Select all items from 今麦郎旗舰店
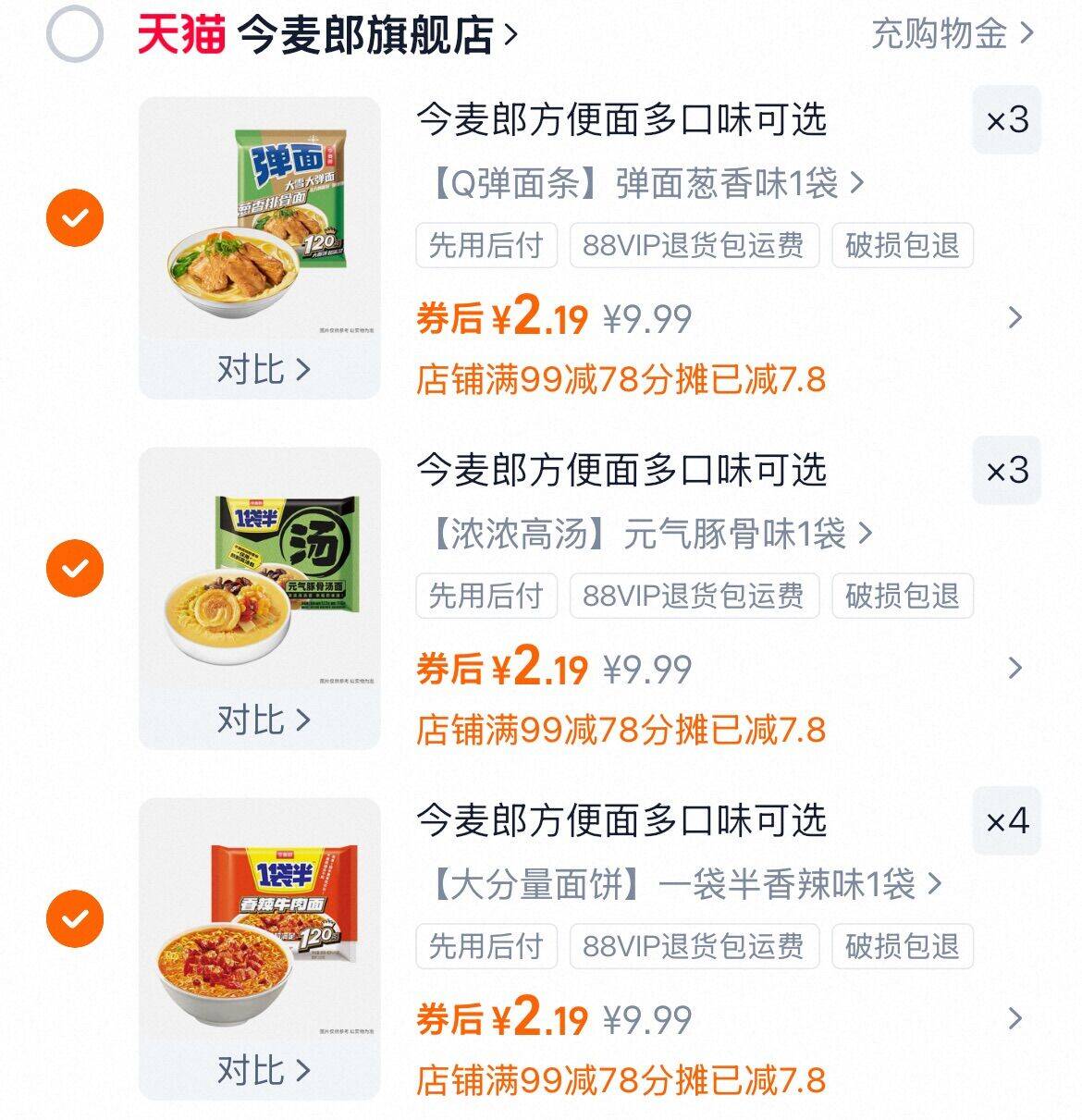 [74, 34]
